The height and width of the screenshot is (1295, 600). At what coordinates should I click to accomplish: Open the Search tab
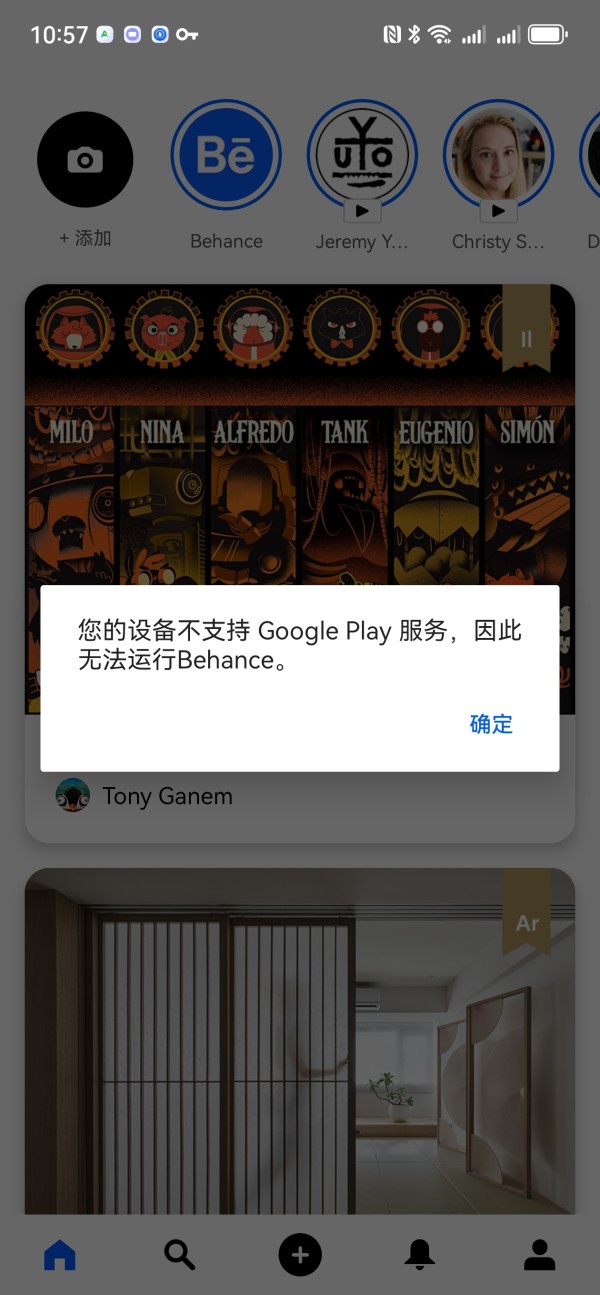coord(180,1254)
